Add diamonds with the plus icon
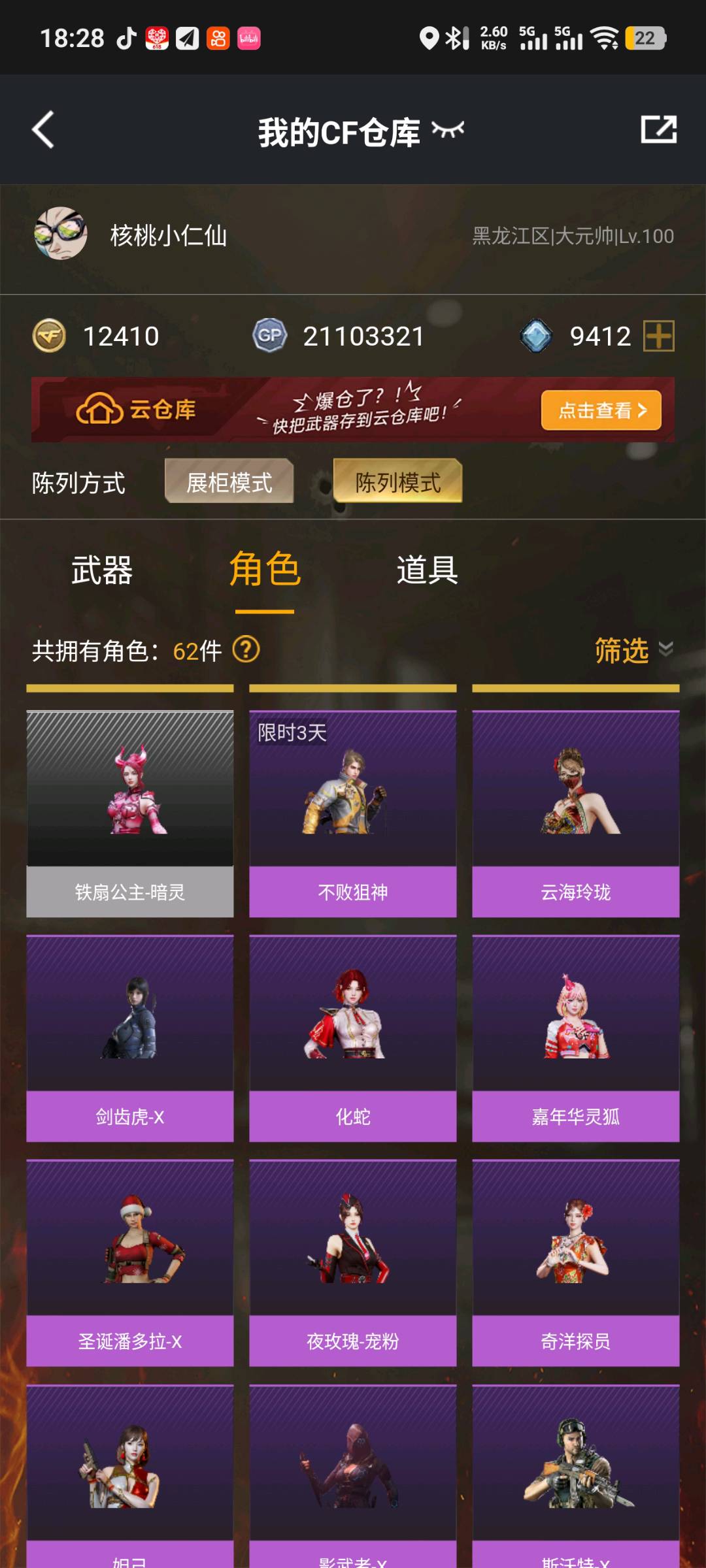The image size is (706, 1568). (659, 336)
